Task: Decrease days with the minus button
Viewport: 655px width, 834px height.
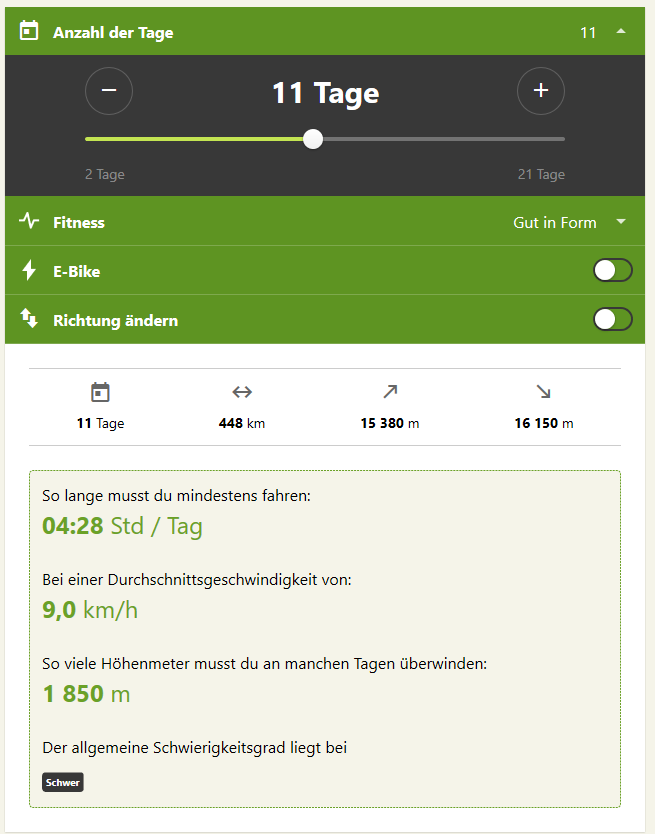Action: pyautogui.click(x=109, y=91)
